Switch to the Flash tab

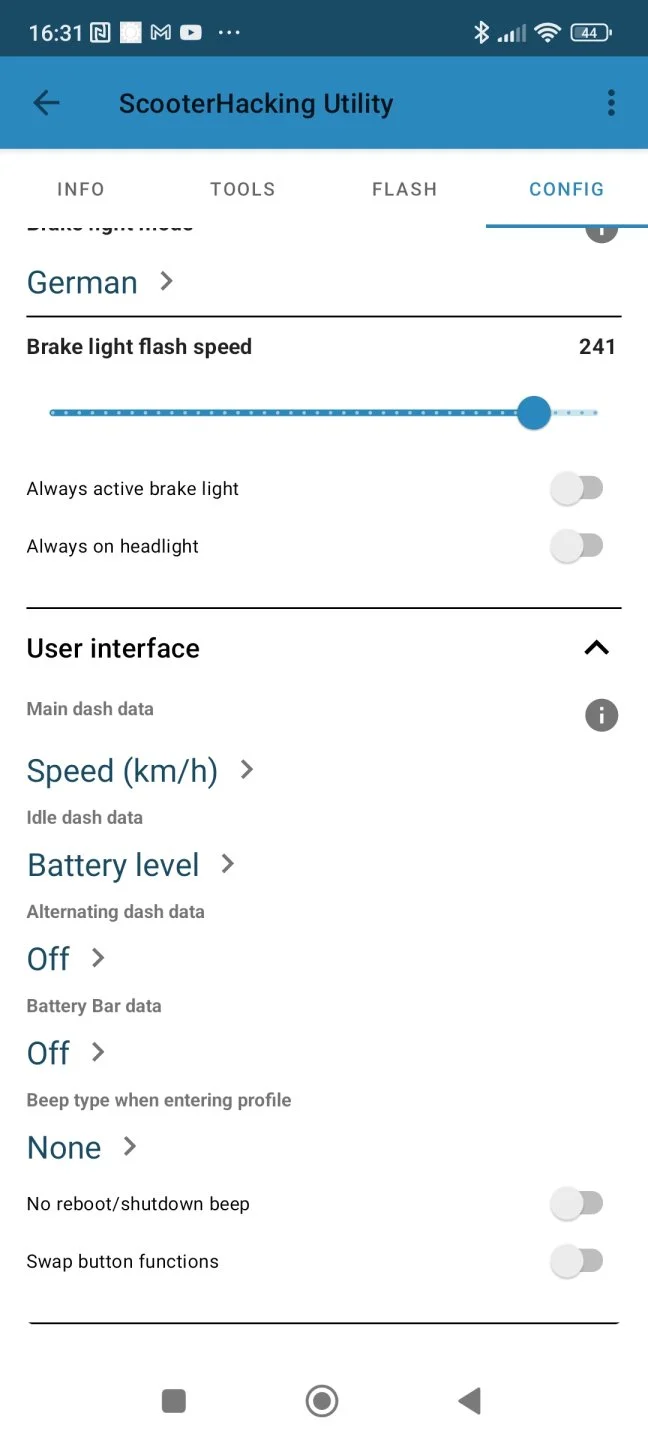(x=404, y=189)
